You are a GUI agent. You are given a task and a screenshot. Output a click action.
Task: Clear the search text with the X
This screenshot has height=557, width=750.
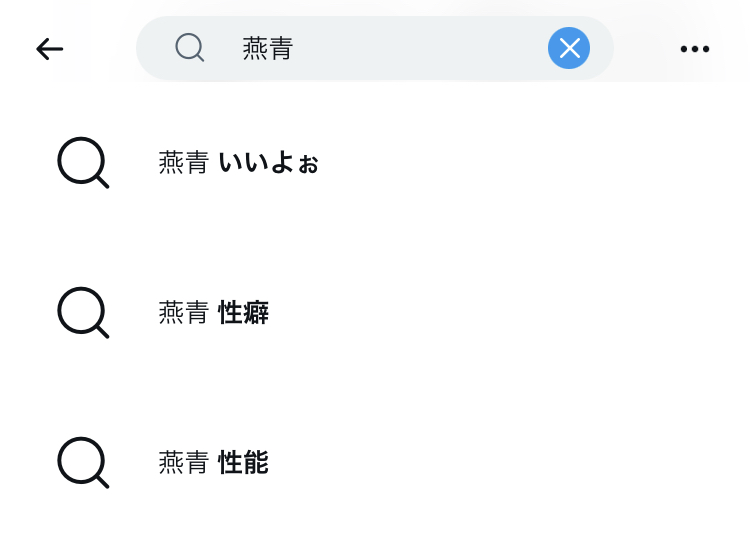click(x=569, y=48)
